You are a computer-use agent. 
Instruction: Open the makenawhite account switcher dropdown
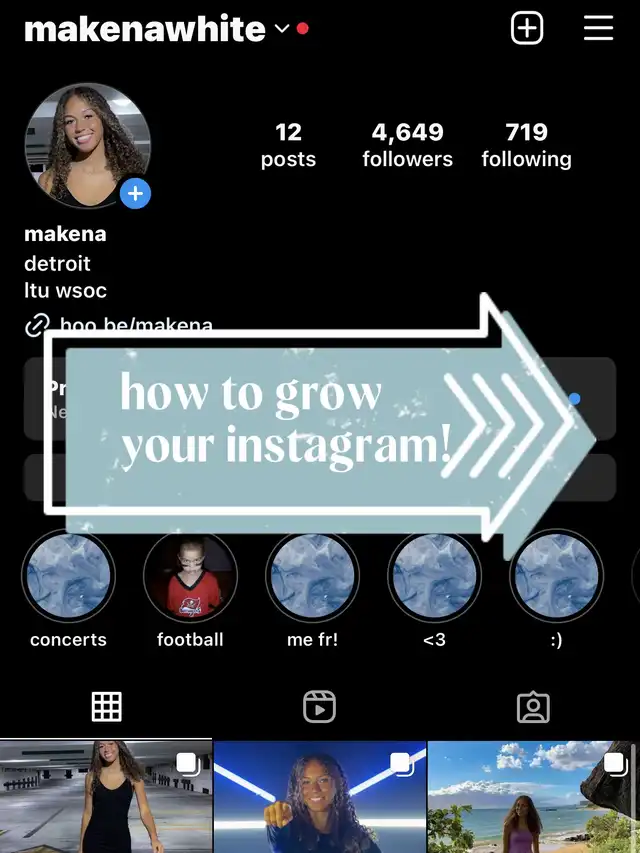(x=282, y=28)
